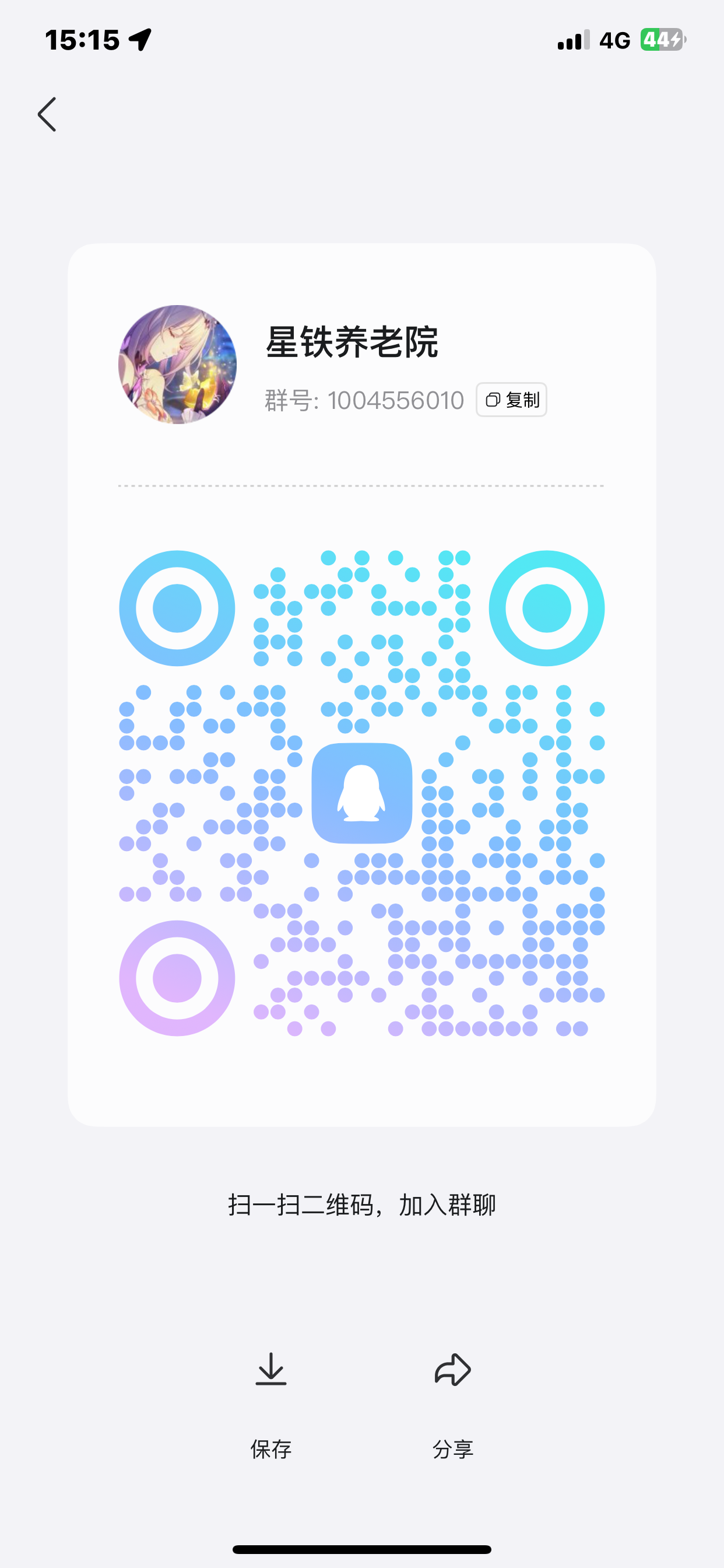
Task: Tap 复制 to copy group number
Action: (511, 400)
